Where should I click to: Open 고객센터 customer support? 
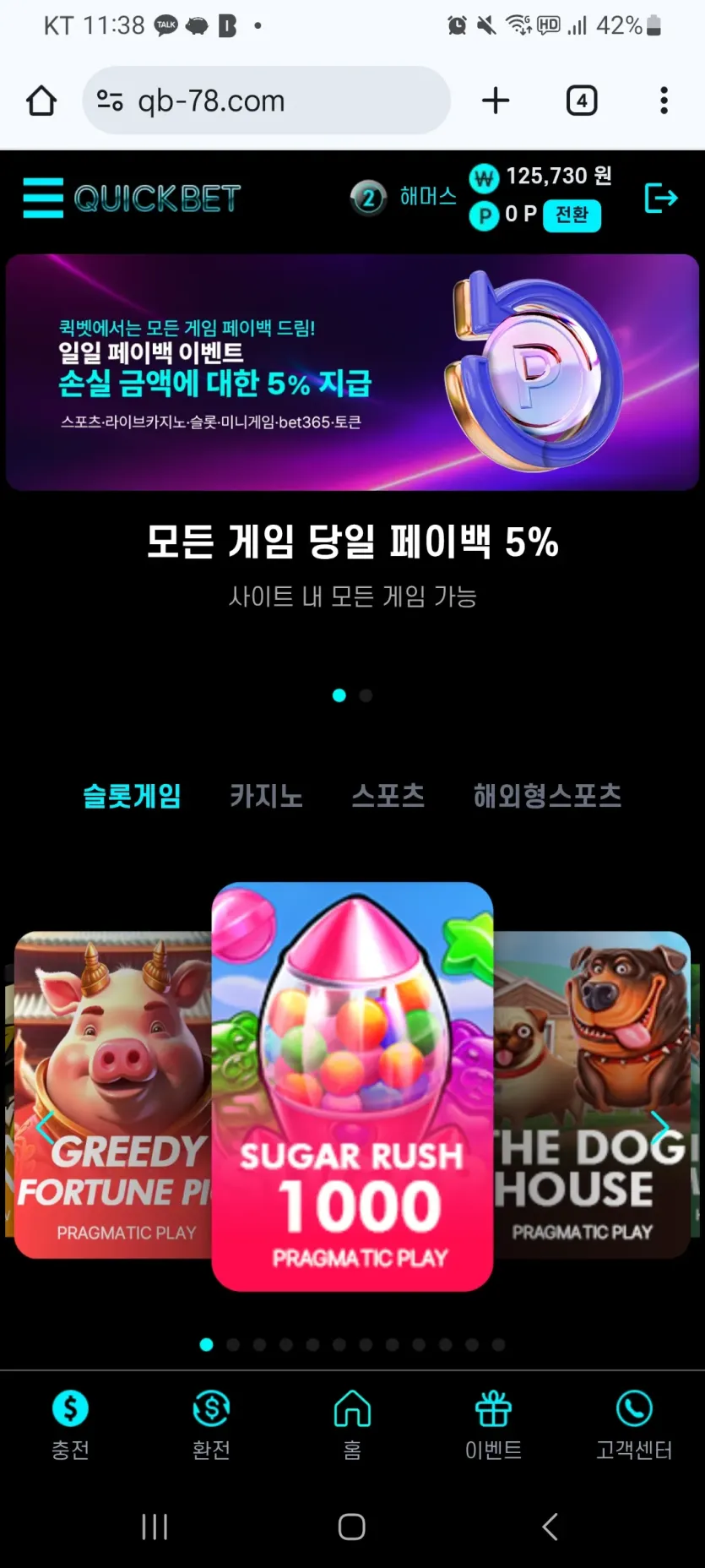[634, 1425]
